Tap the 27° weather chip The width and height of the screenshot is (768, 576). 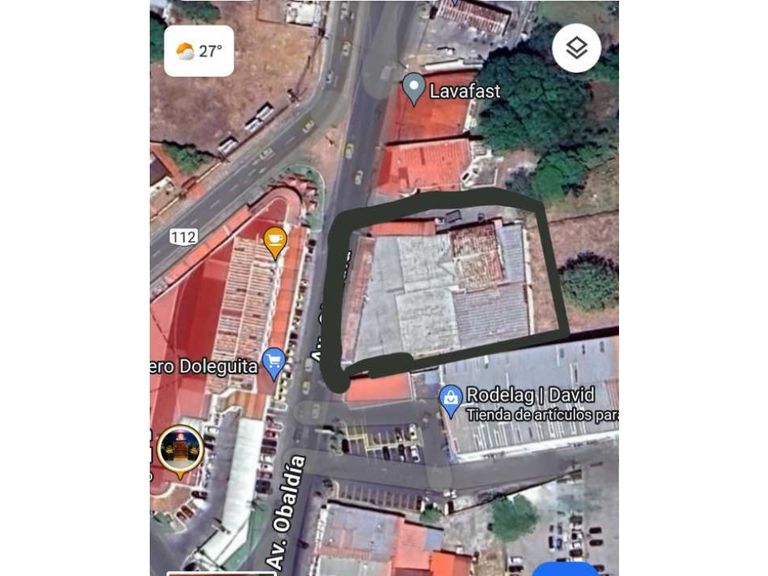199,51
